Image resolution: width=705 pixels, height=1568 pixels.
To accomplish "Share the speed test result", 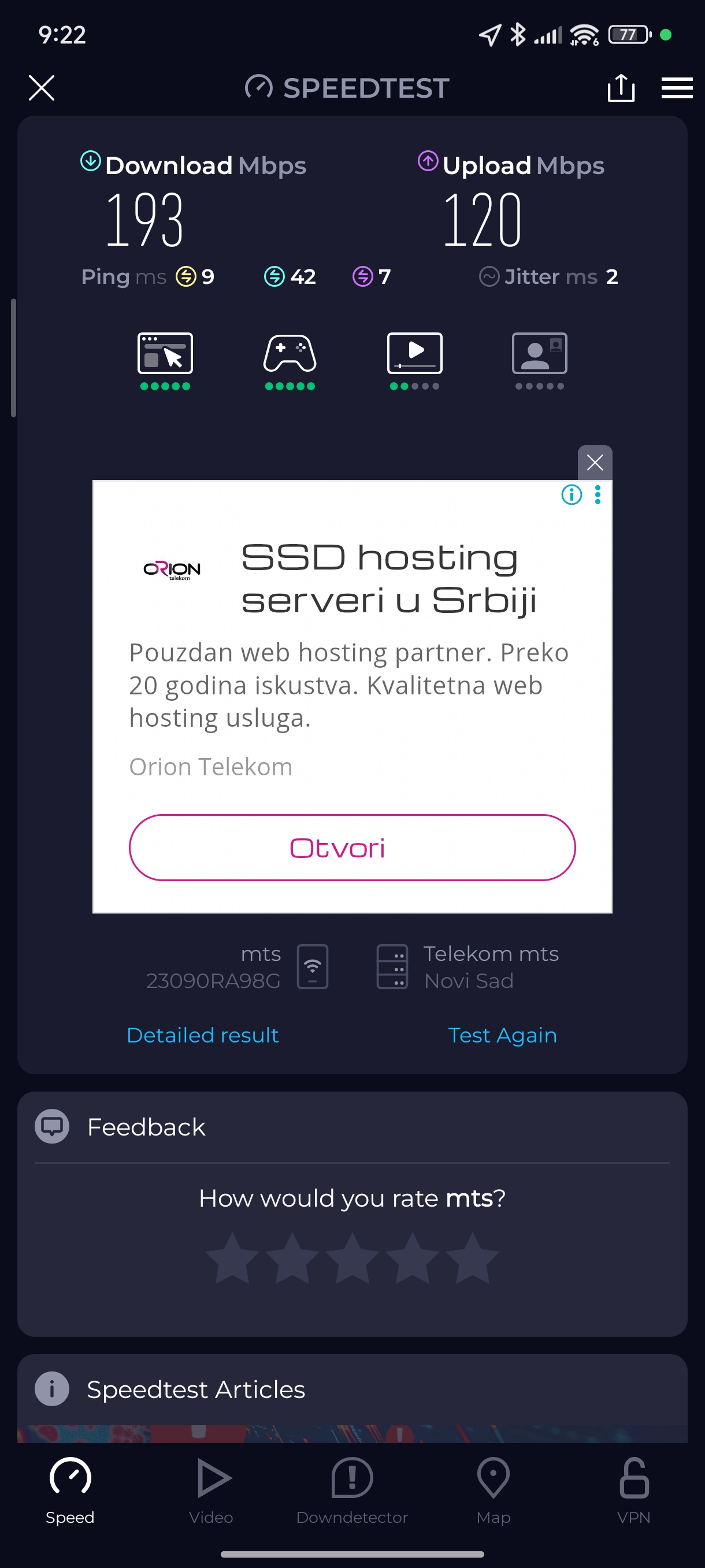I will 621,88.
